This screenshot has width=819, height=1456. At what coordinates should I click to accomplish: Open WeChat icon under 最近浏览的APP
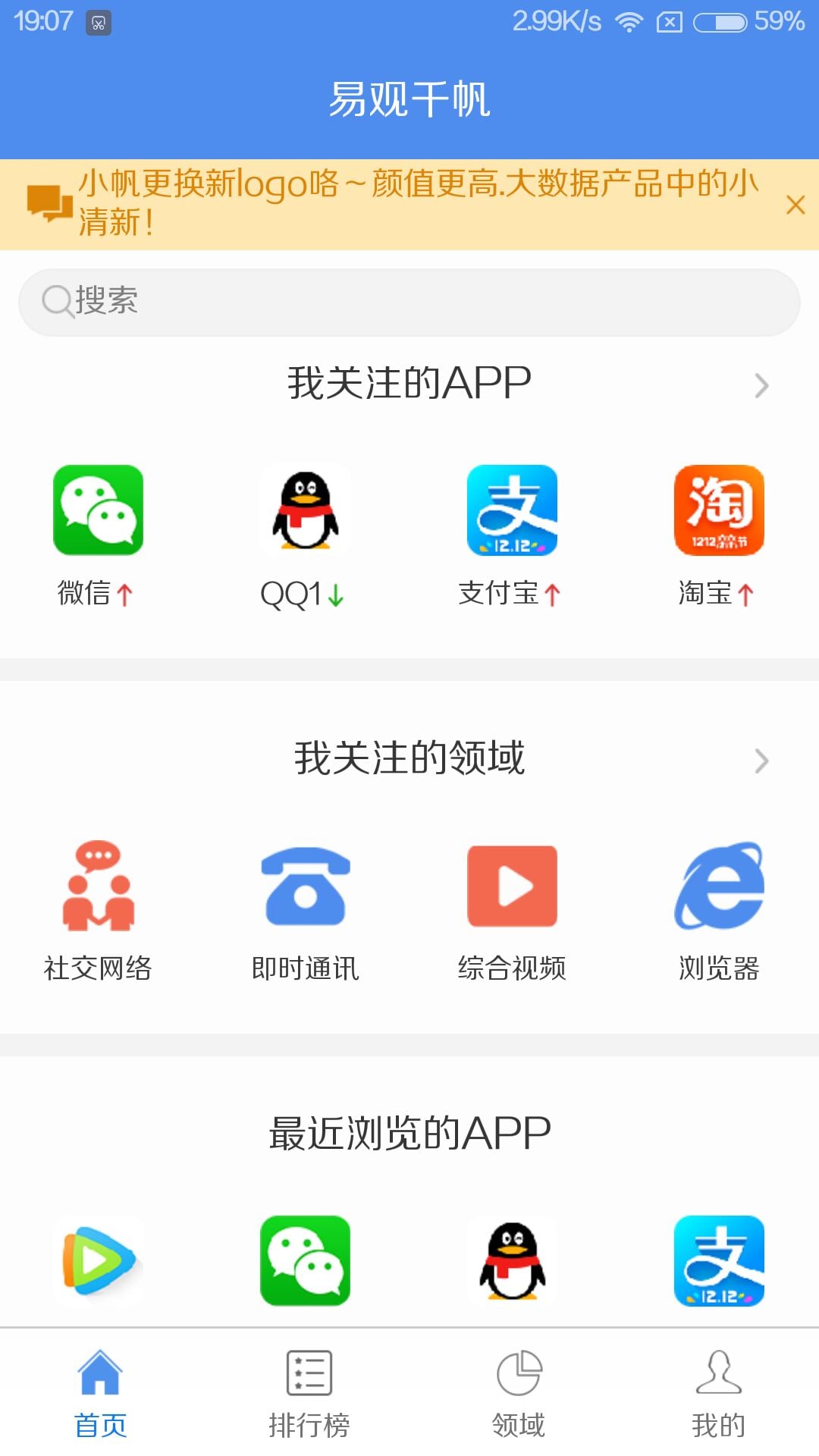point(305,1260)
